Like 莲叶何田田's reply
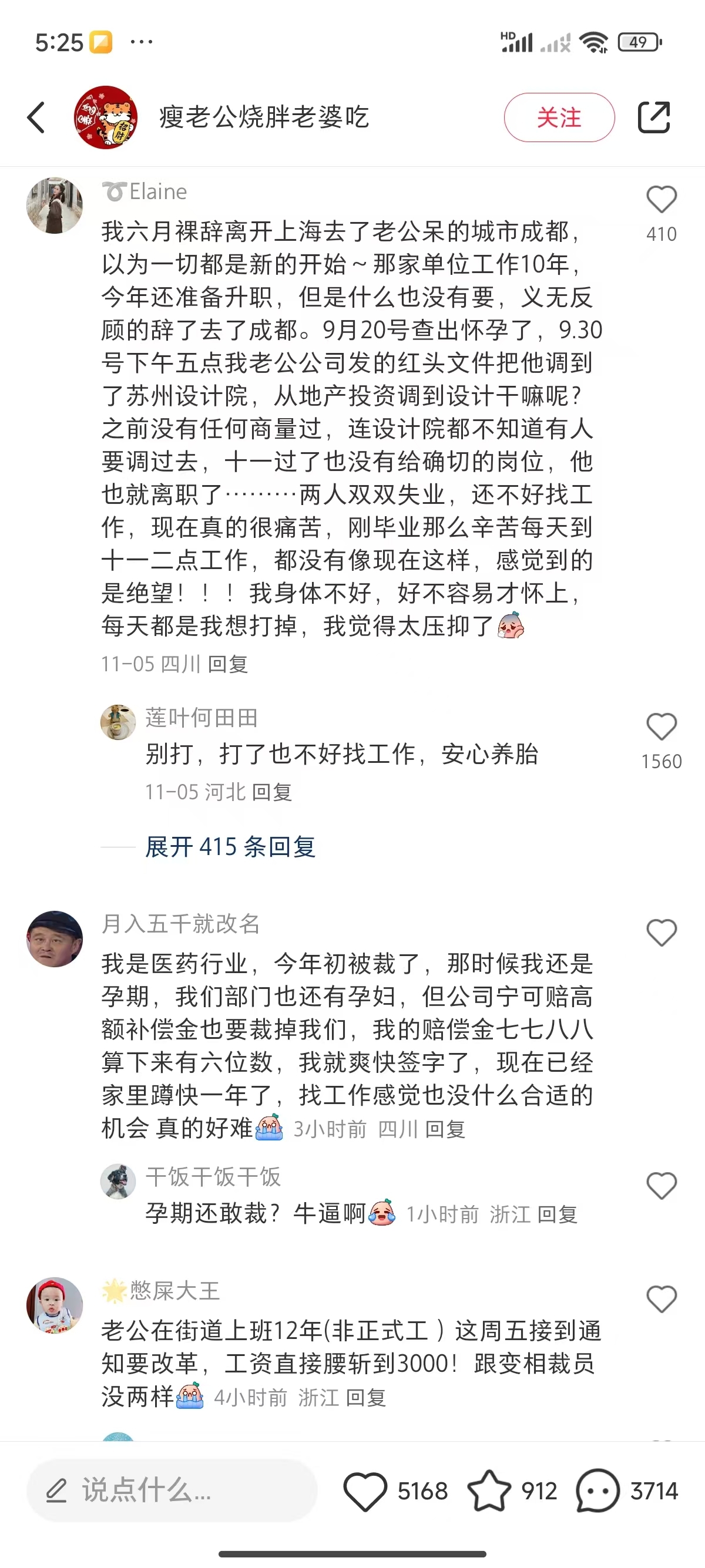This screenshot has width=705, height=1568. [x=661, y=728]
